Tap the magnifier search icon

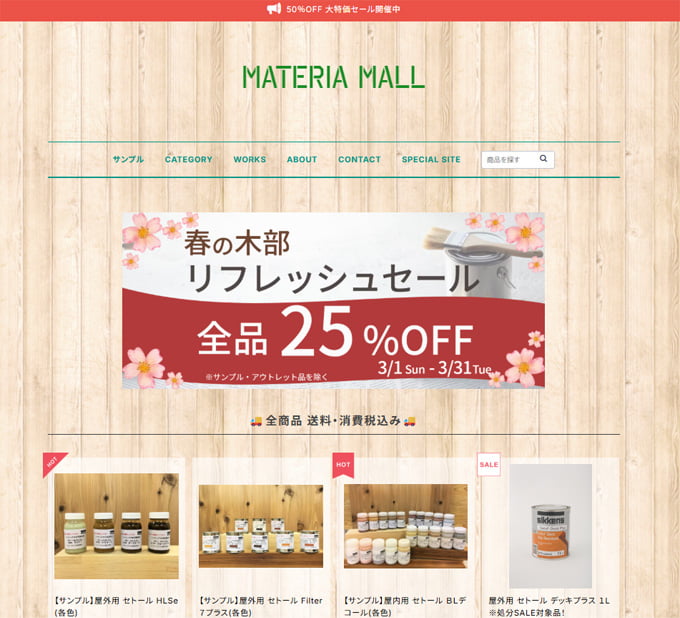click(544, 159)
